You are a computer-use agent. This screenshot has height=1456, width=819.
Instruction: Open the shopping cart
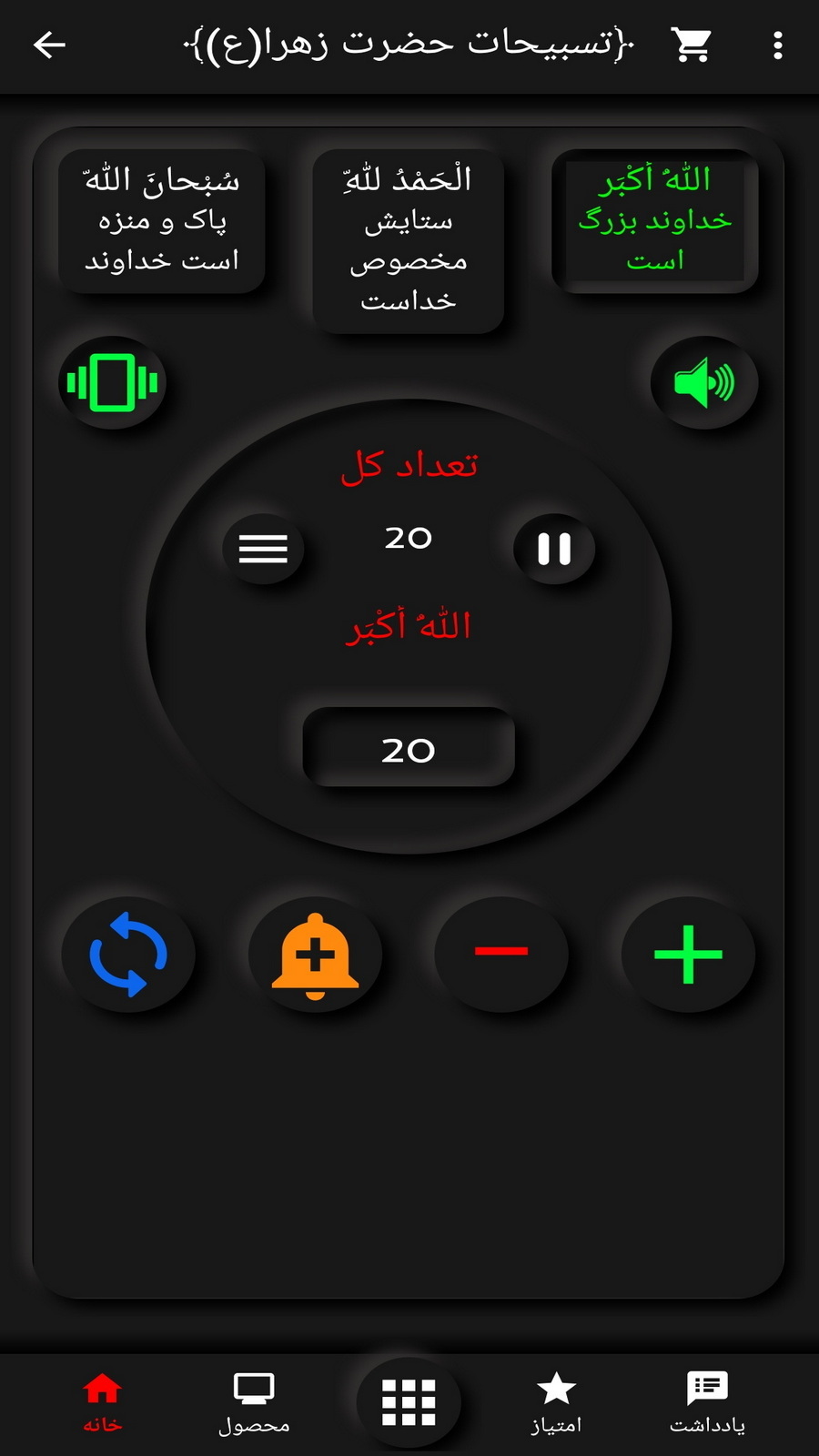[x=691, y=44]
